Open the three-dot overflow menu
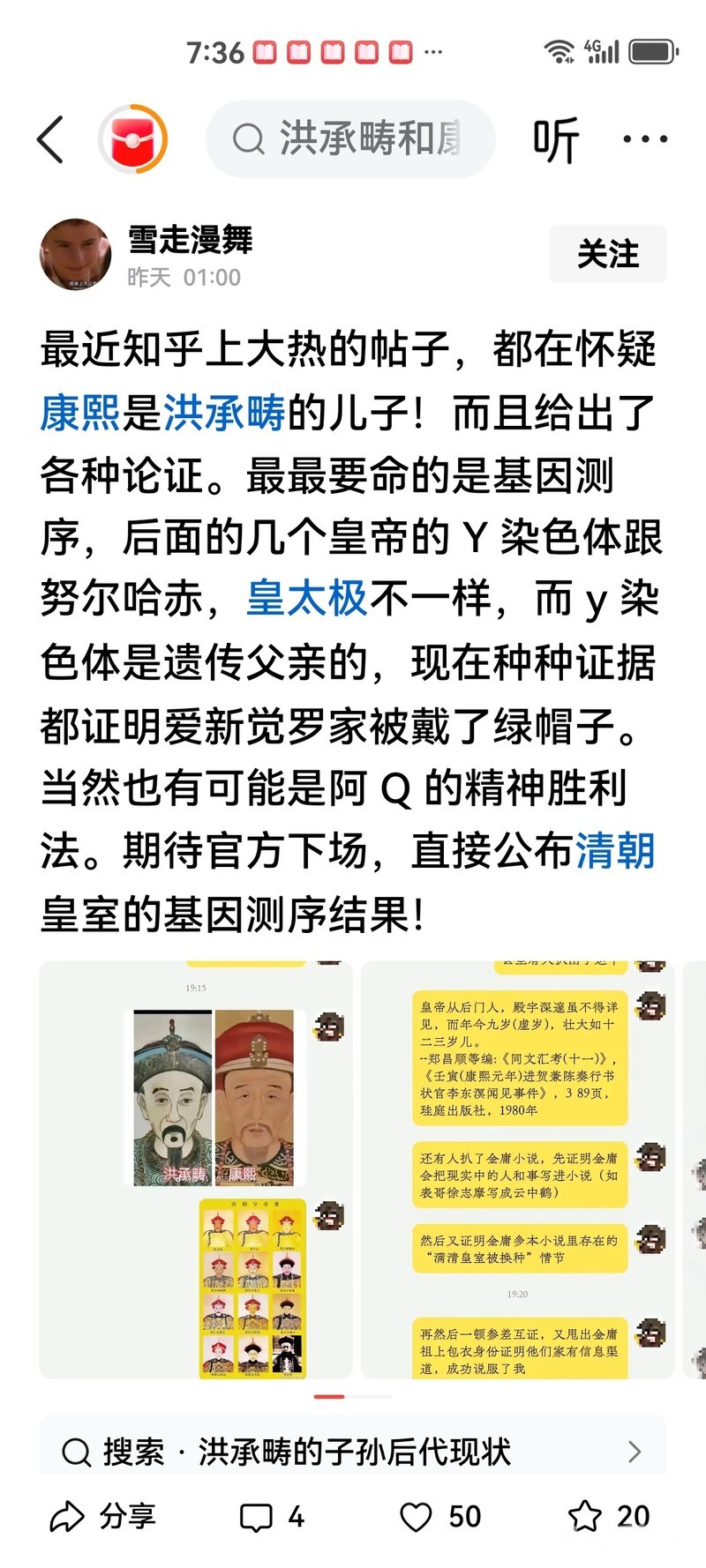 pyautogui.click(x=644, y=139)
